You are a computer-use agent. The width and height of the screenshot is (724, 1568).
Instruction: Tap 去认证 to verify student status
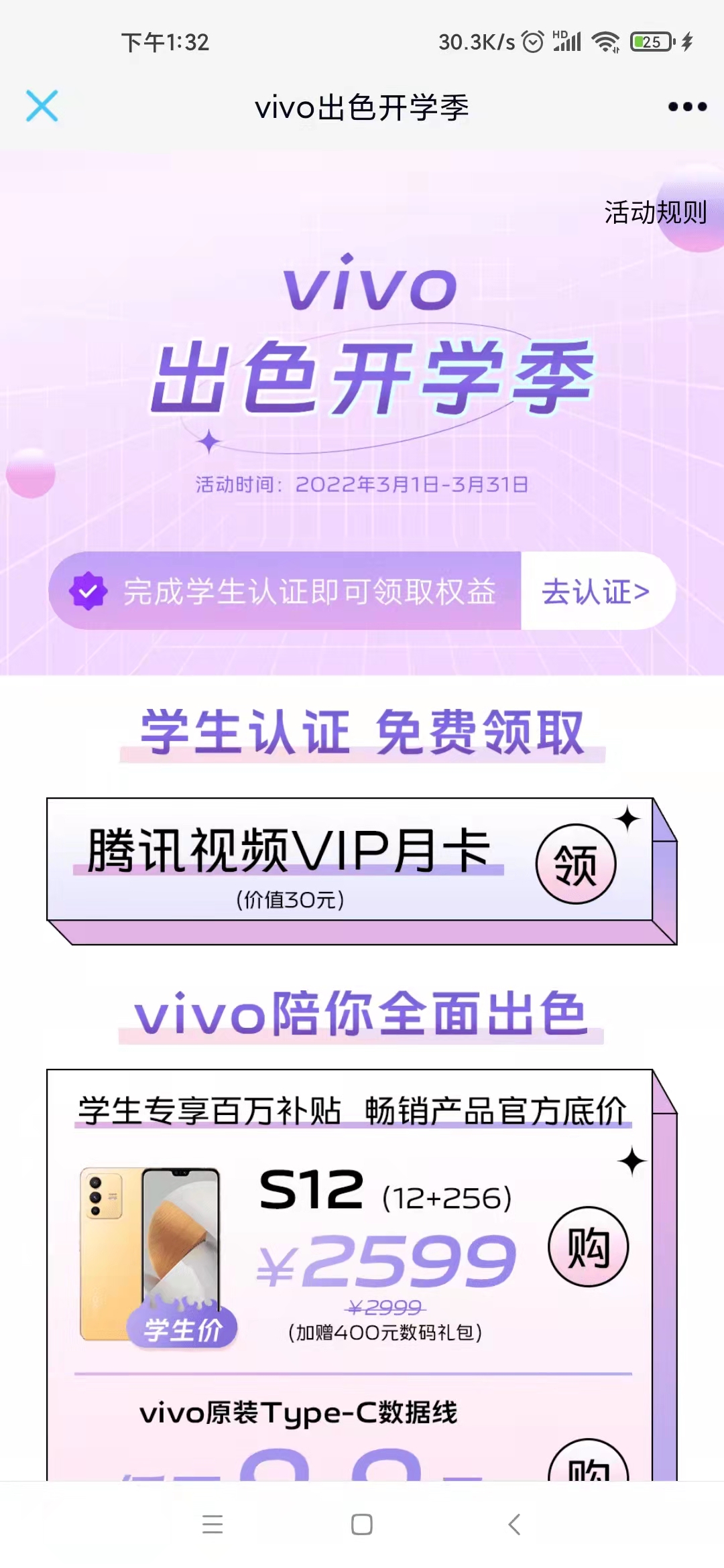tap(596, 591)
